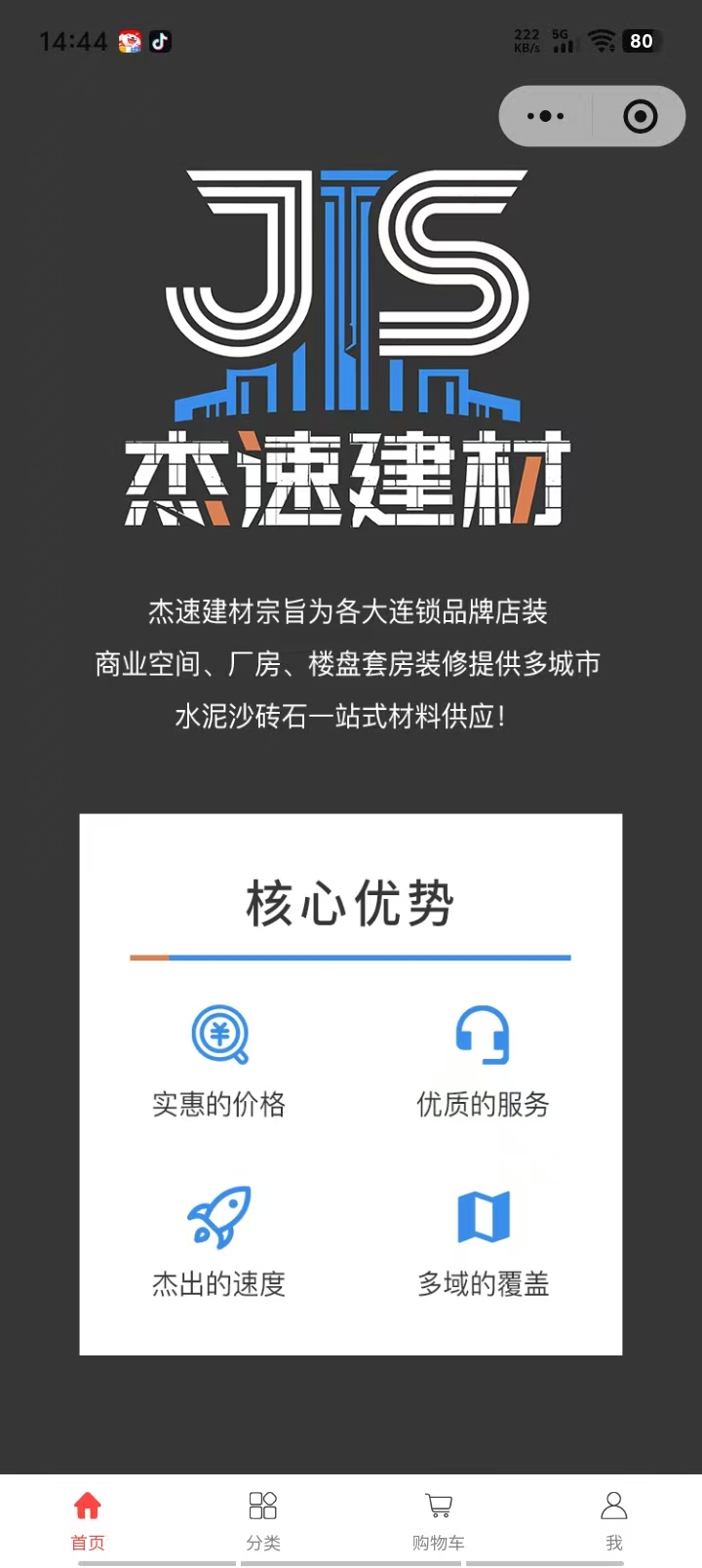Switch to the 分类 tab
This screenshot has height=1568, width=702.
(x=263, y=1519)
